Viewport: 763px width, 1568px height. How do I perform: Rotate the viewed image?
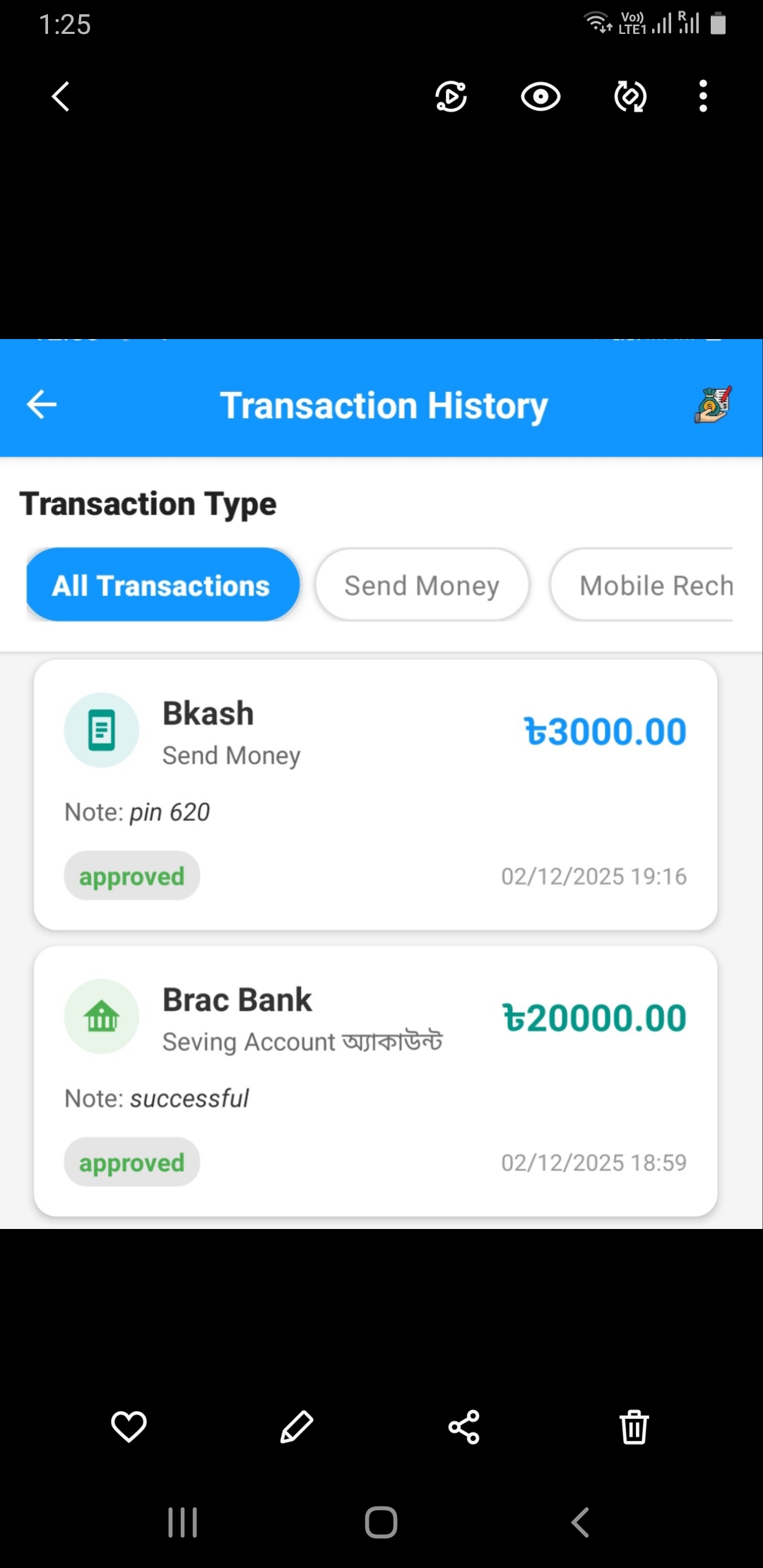click(x=630, y=97)
